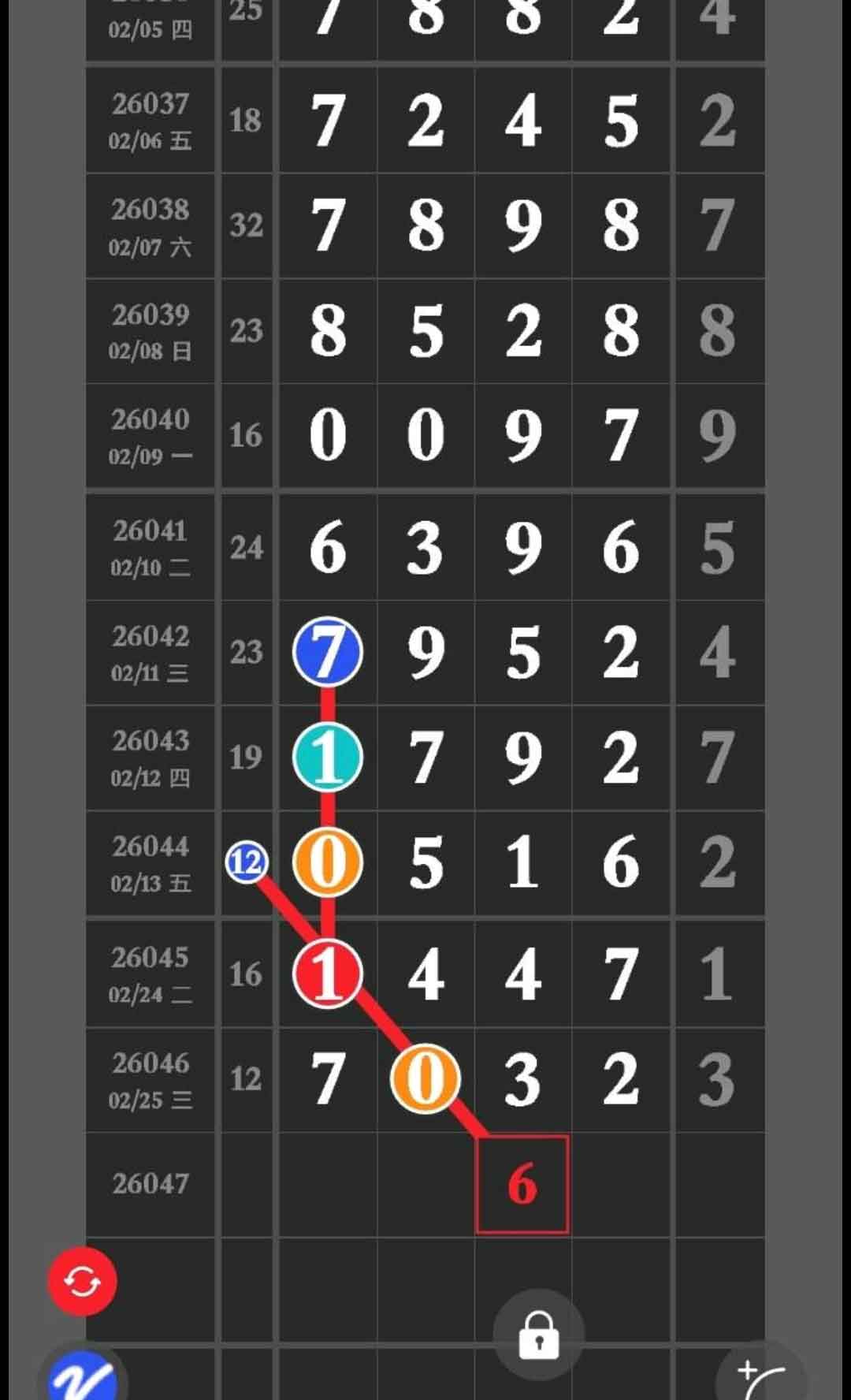The image size is (851, 1400).
Task: Tap the add curve line tool
Action: click(x=760, y=1378)
